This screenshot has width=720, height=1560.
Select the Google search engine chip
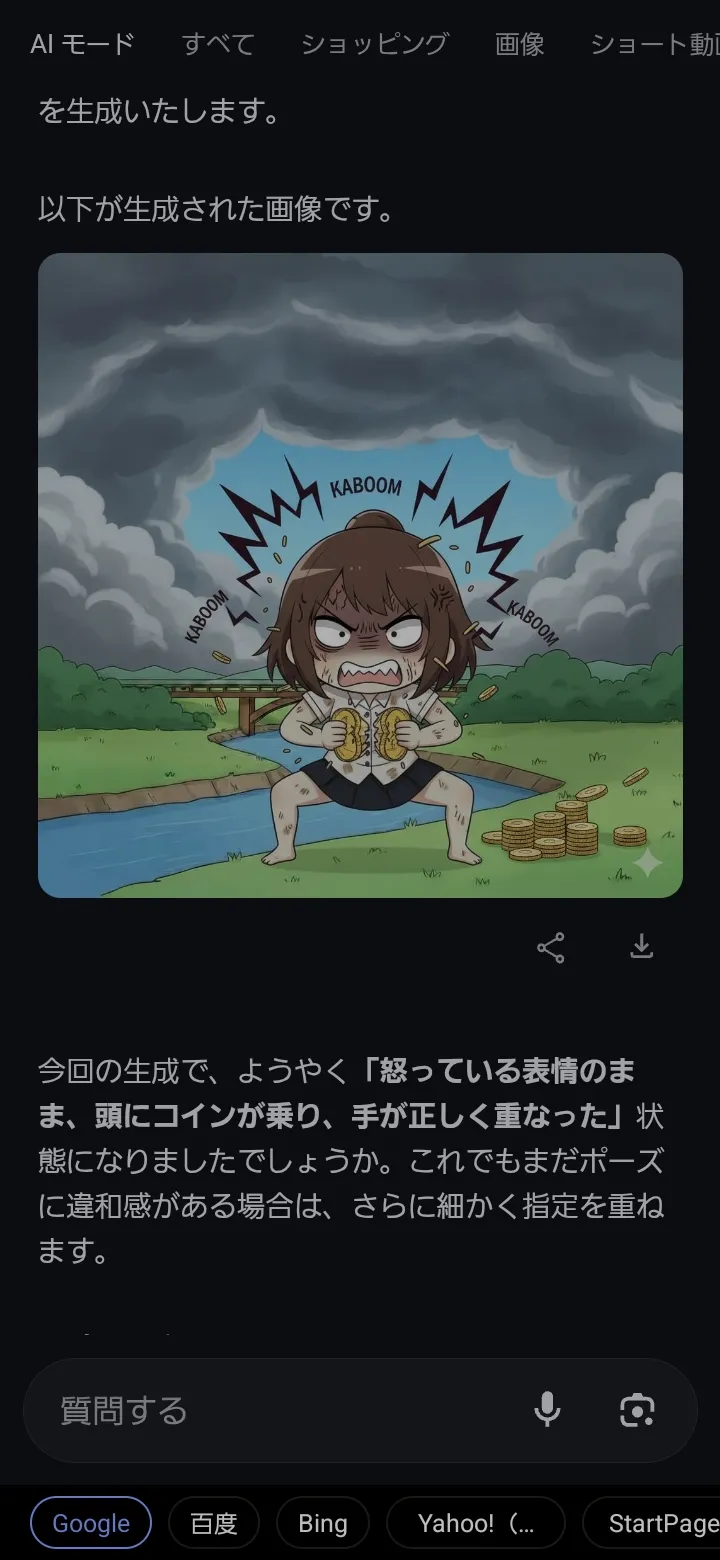click(91, 1523)
